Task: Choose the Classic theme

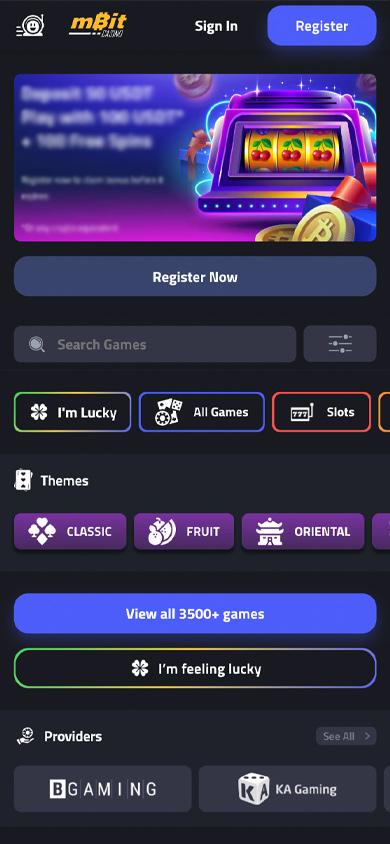Action: tap(70, 531)
